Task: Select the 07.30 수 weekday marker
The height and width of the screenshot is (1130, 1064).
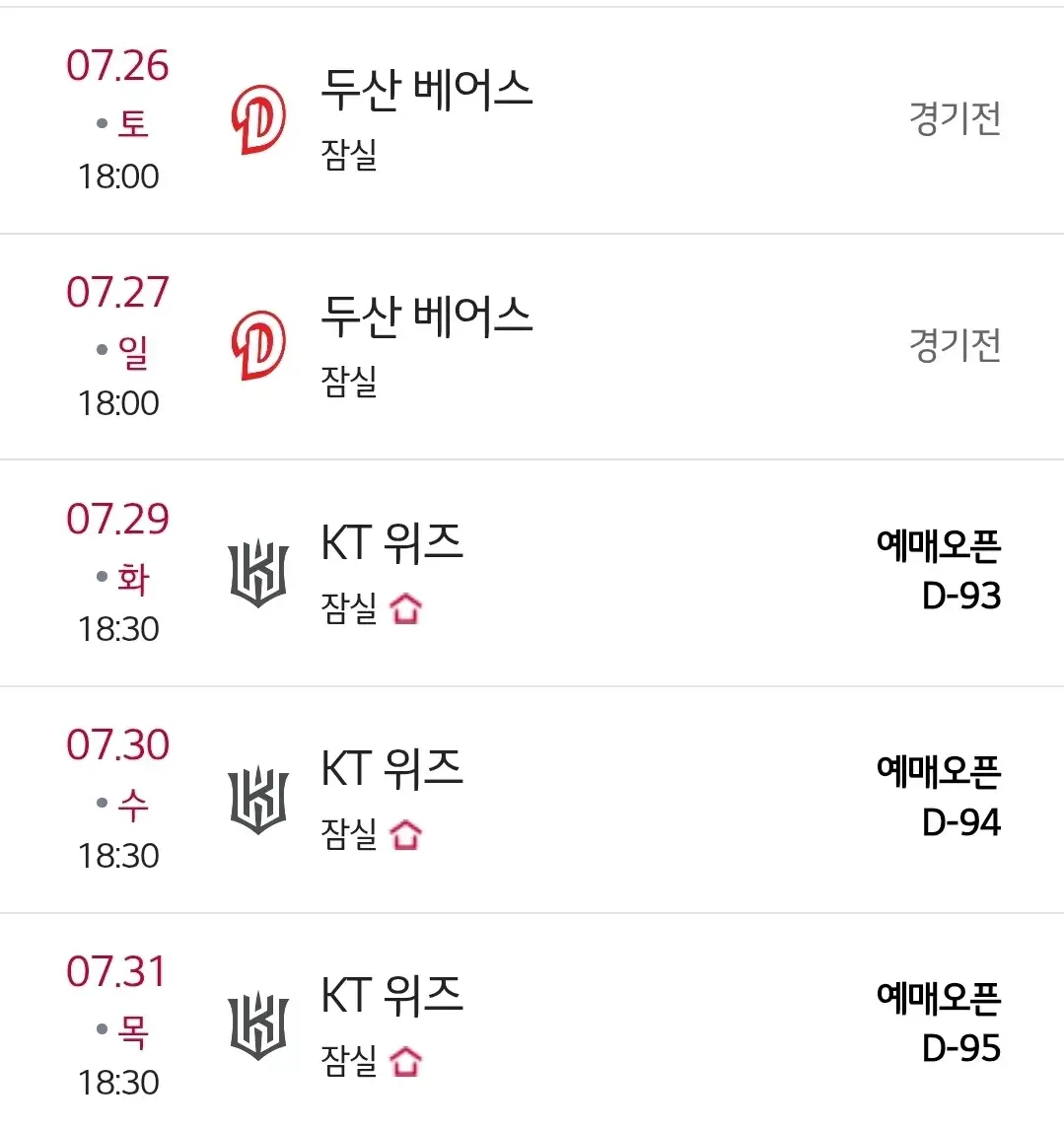Action: 134,805
